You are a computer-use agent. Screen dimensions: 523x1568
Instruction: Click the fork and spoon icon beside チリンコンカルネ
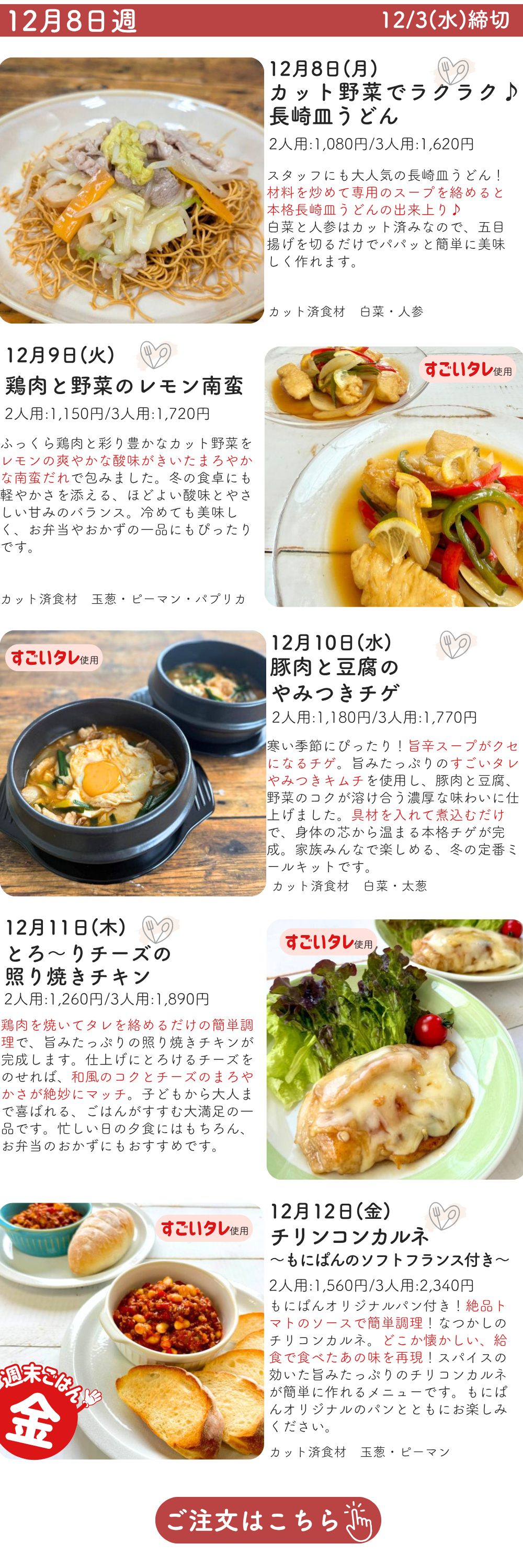point(446,1215)
